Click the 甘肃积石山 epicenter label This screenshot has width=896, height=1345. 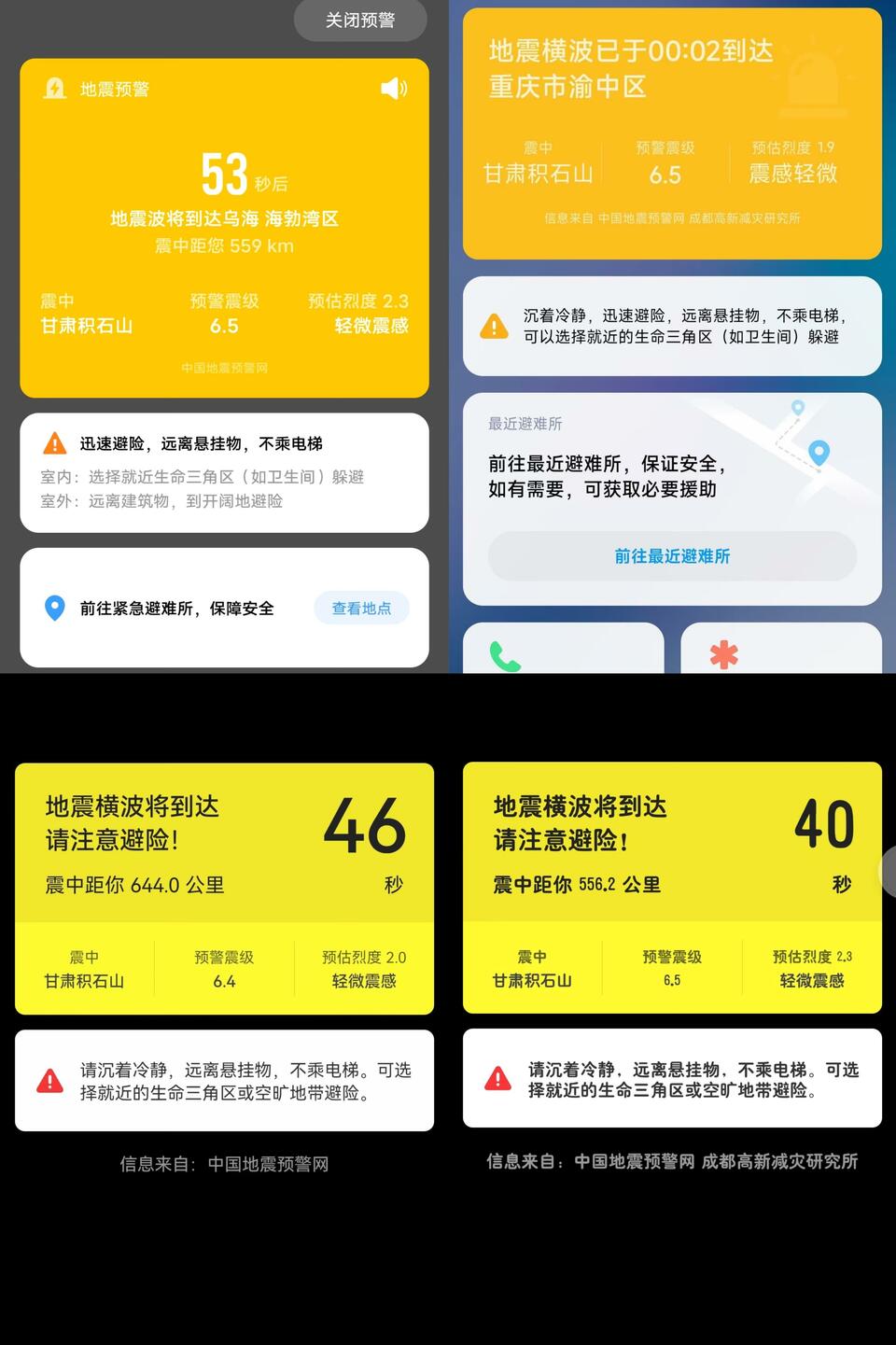coord(86,327)
